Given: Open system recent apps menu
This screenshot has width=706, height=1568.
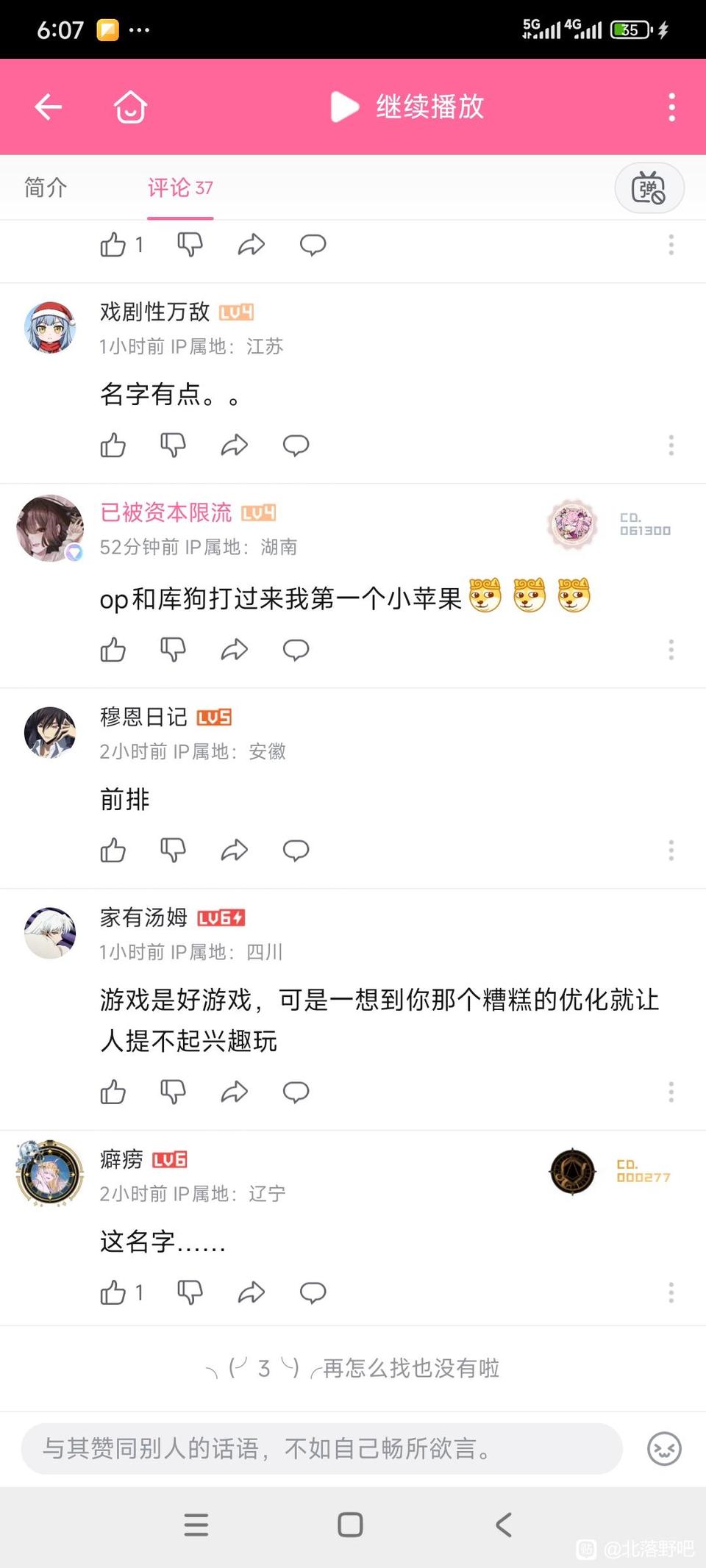Looking at the screenshot, I should pyautogui.click(x=196, y=1525).
